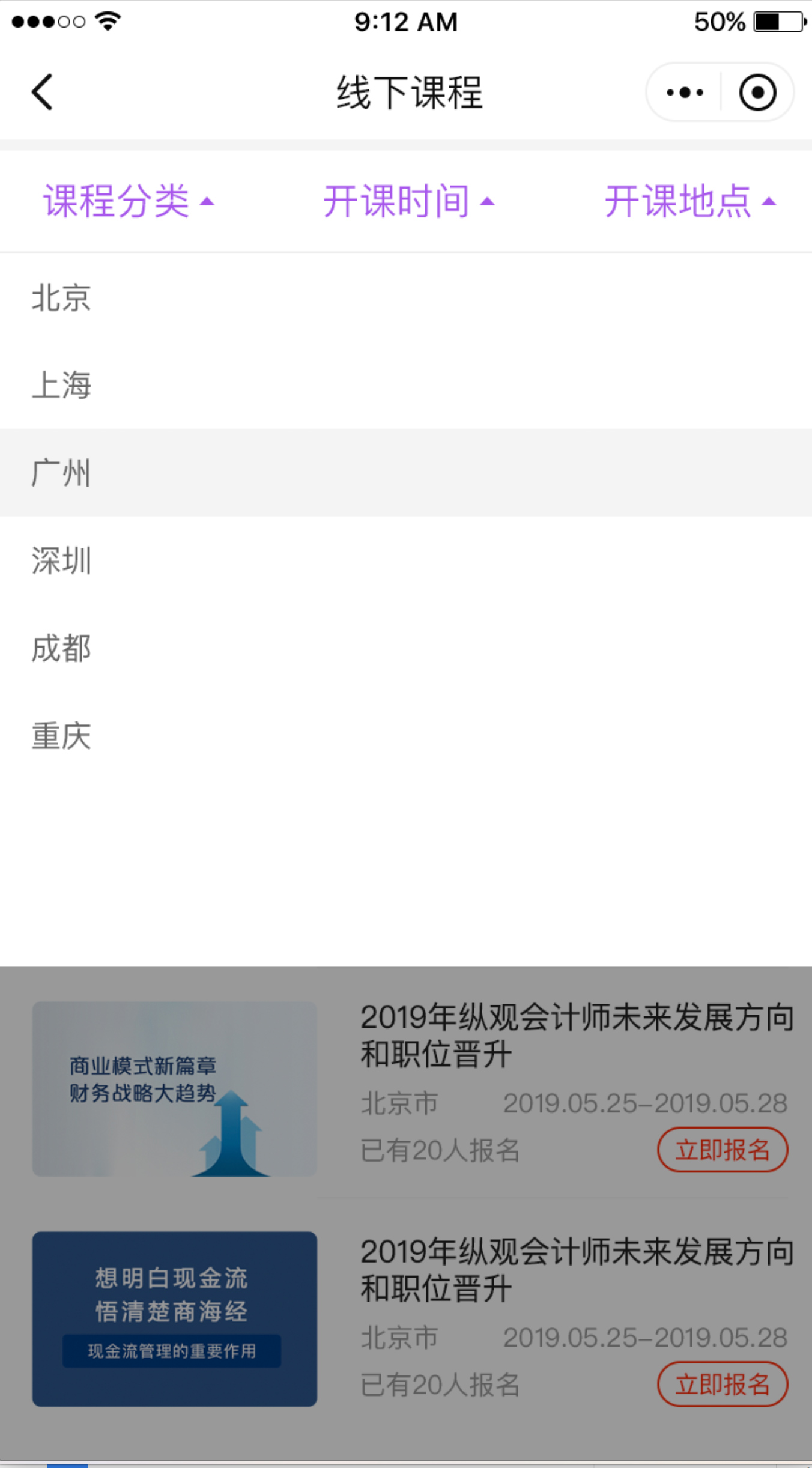This screenshot has height=1468, width=812.
Task: Expand the 课程分类 filter dropdown
Action: [x=129, y=201]
